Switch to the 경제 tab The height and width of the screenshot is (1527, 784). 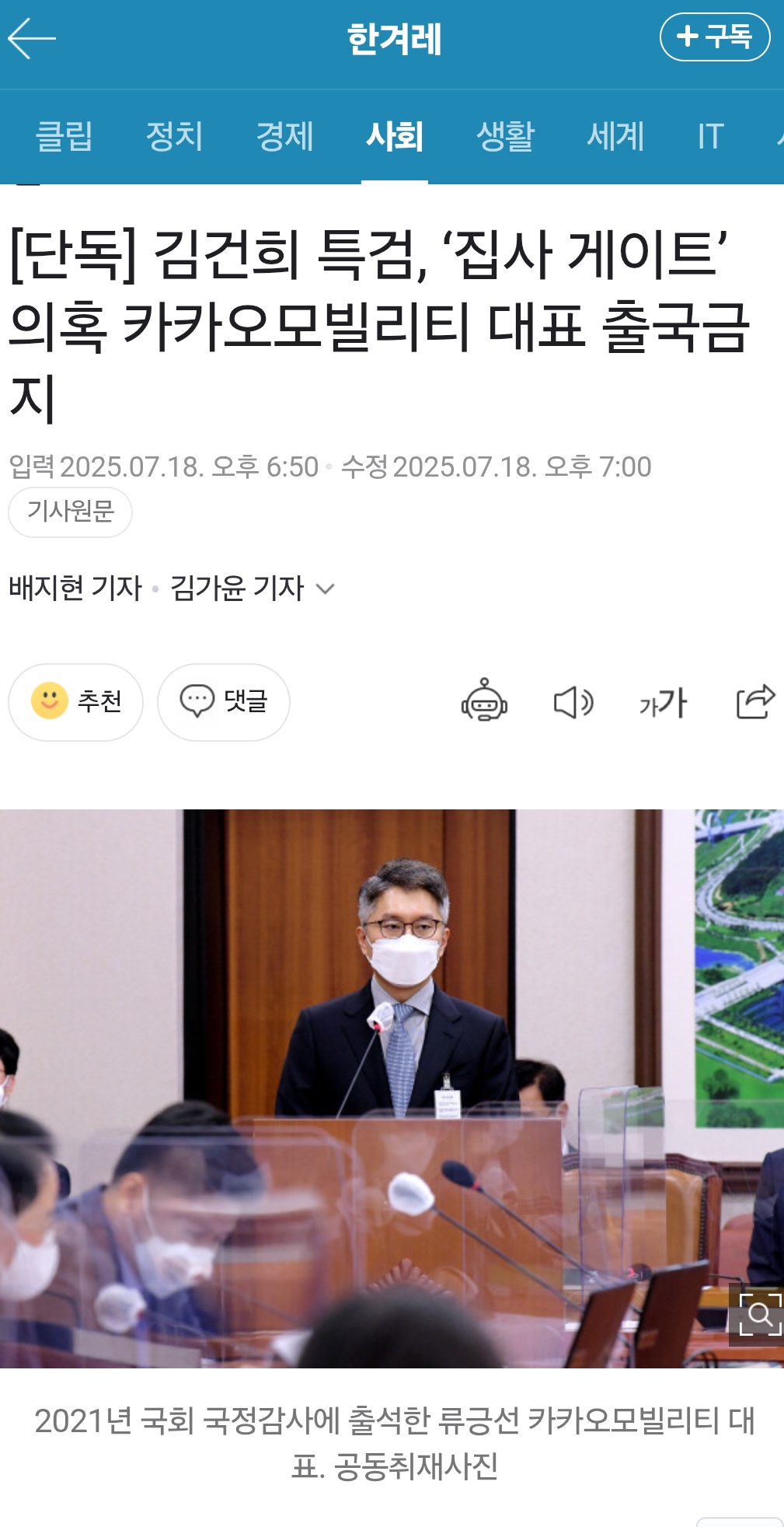pos(285,137)
